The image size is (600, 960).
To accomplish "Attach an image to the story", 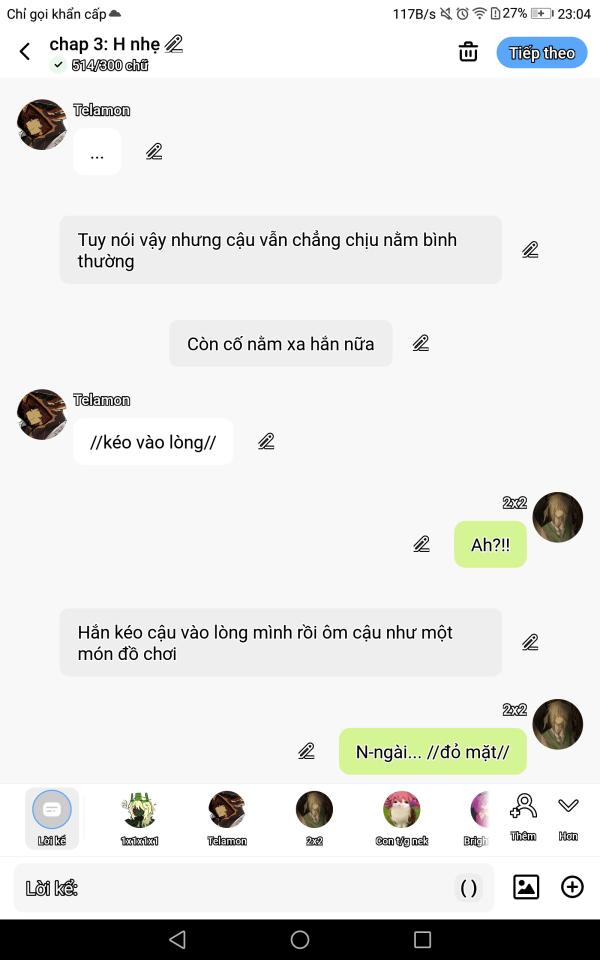I will click(526, 887).
